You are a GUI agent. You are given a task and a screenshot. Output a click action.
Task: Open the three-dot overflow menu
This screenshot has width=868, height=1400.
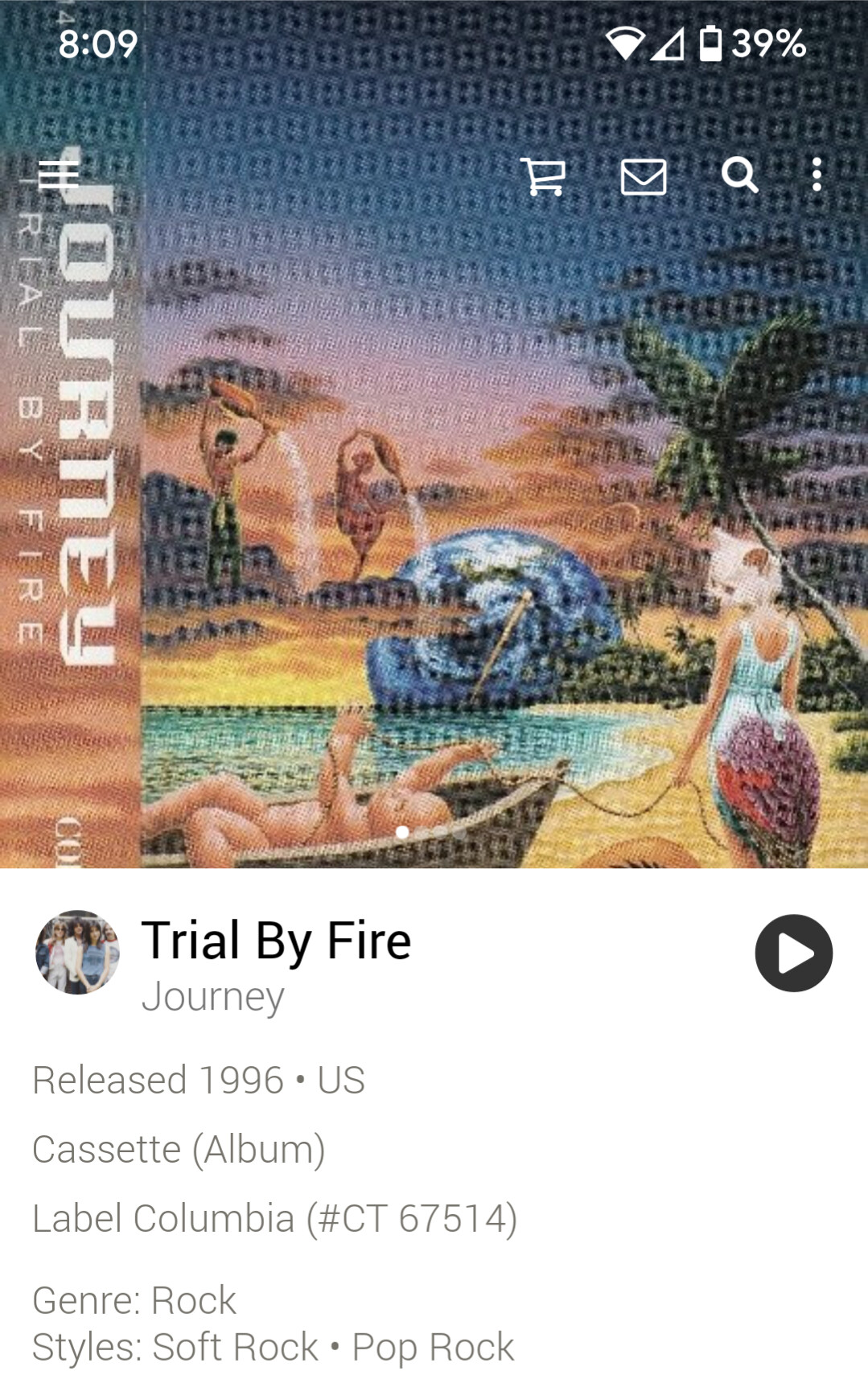pos(817,175)
